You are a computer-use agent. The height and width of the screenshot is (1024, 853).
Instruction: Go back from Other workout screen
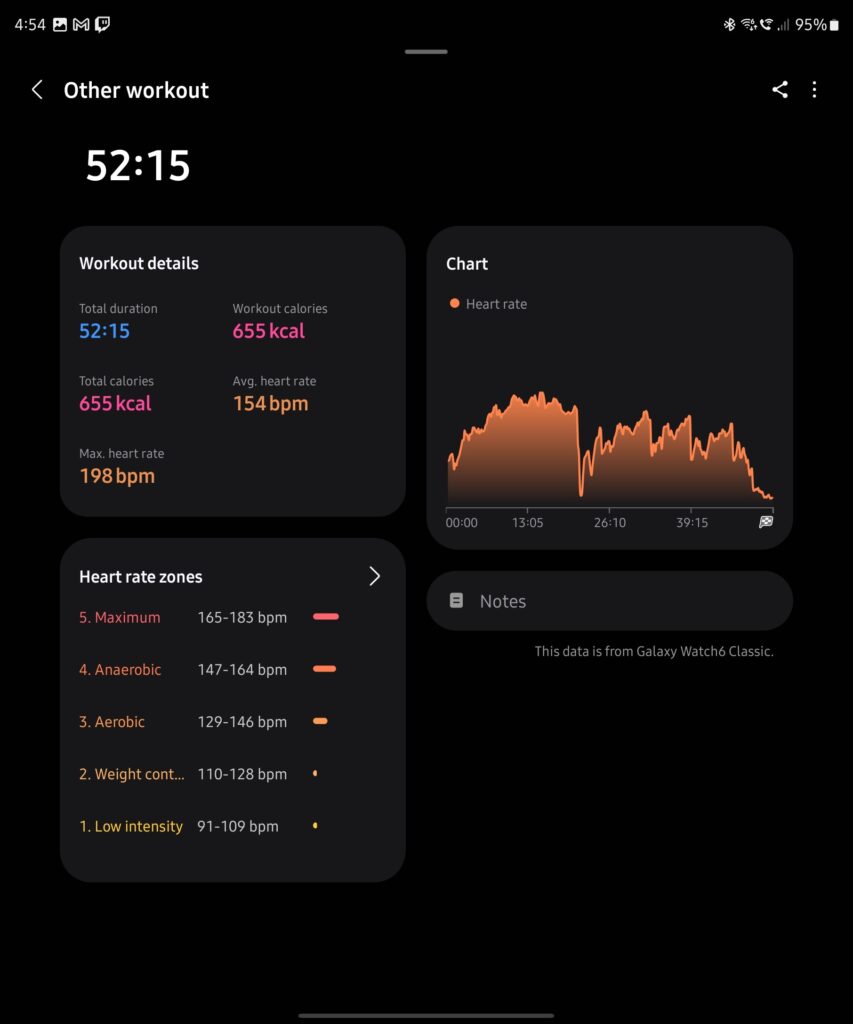37,90
